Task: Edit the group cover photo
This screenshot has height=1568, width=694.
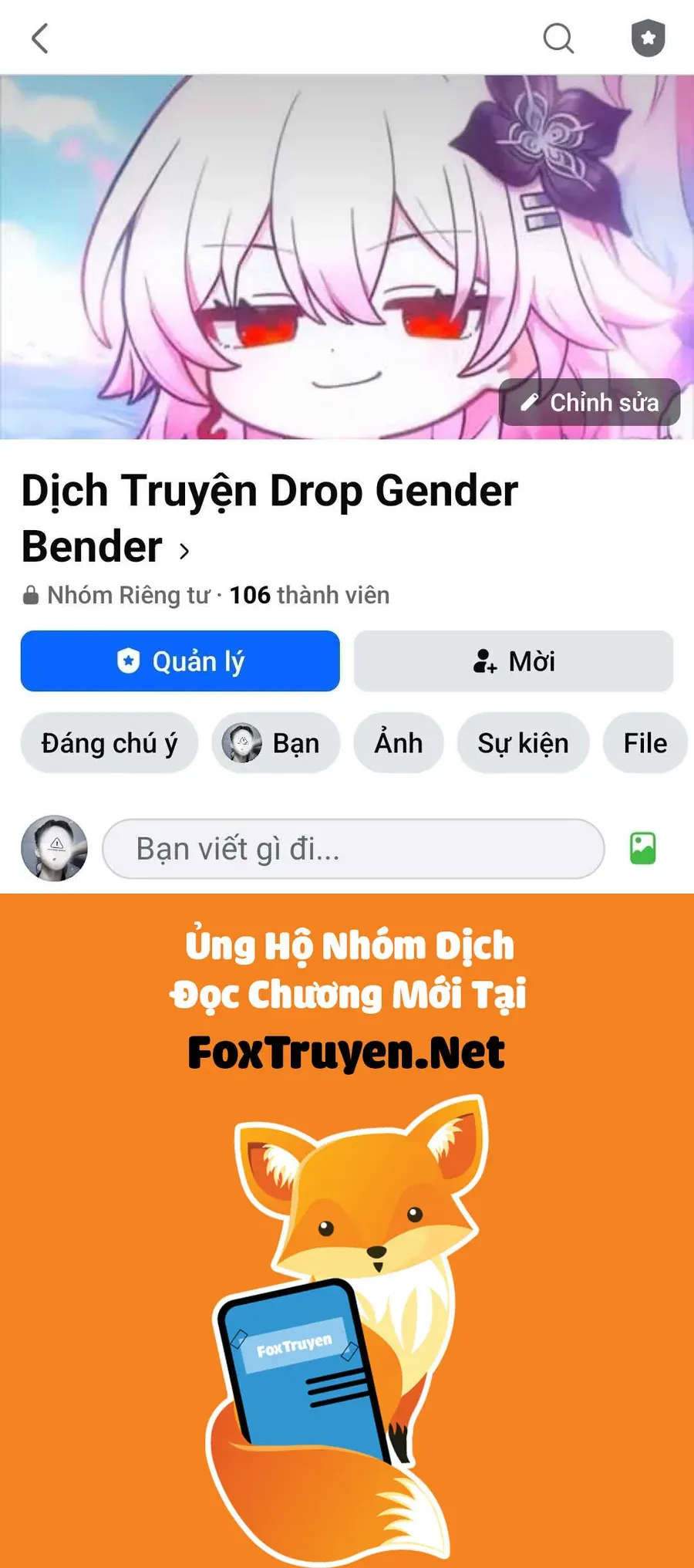Action: (590, 402)
